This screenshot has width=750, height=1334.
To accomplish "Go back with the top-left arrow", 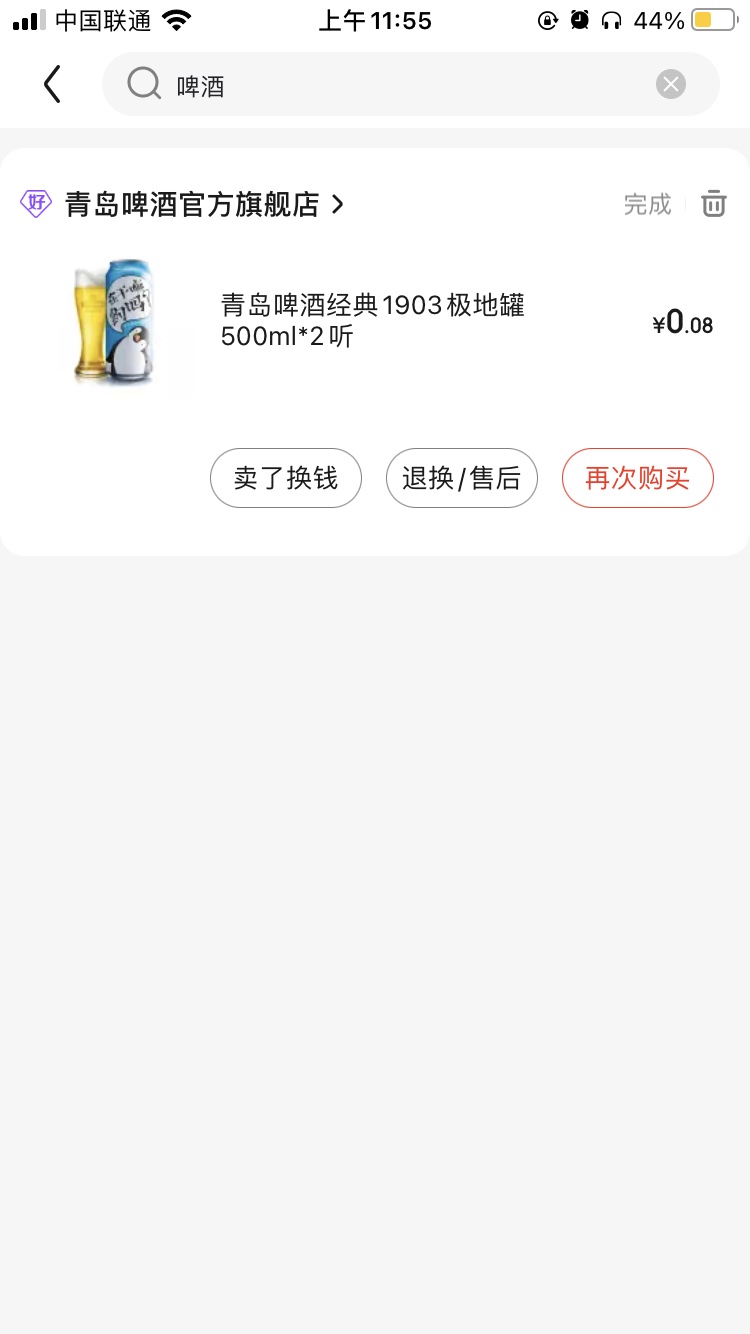I will [x=52, y=85].
